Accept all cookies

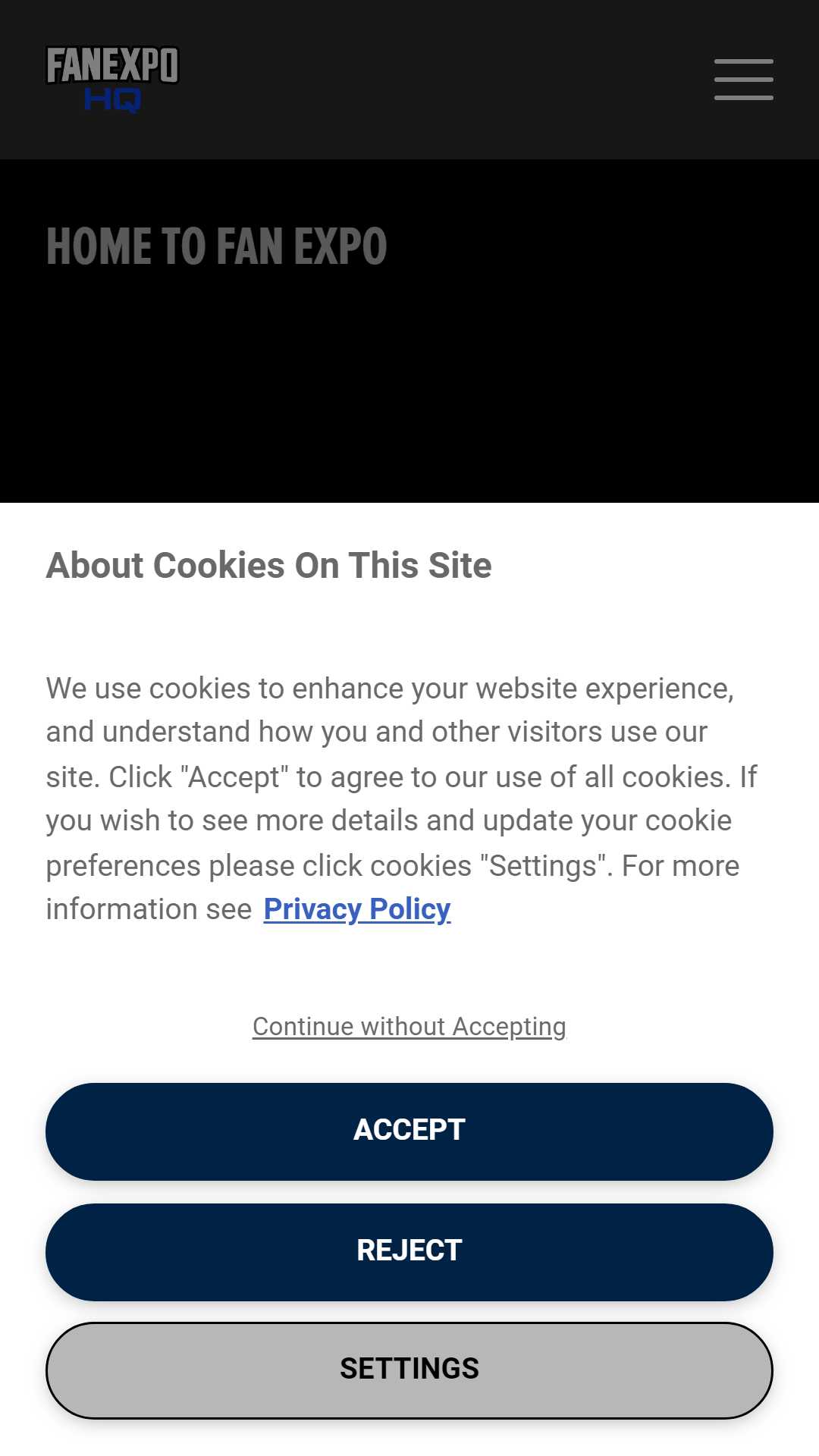coord(409,1131)
